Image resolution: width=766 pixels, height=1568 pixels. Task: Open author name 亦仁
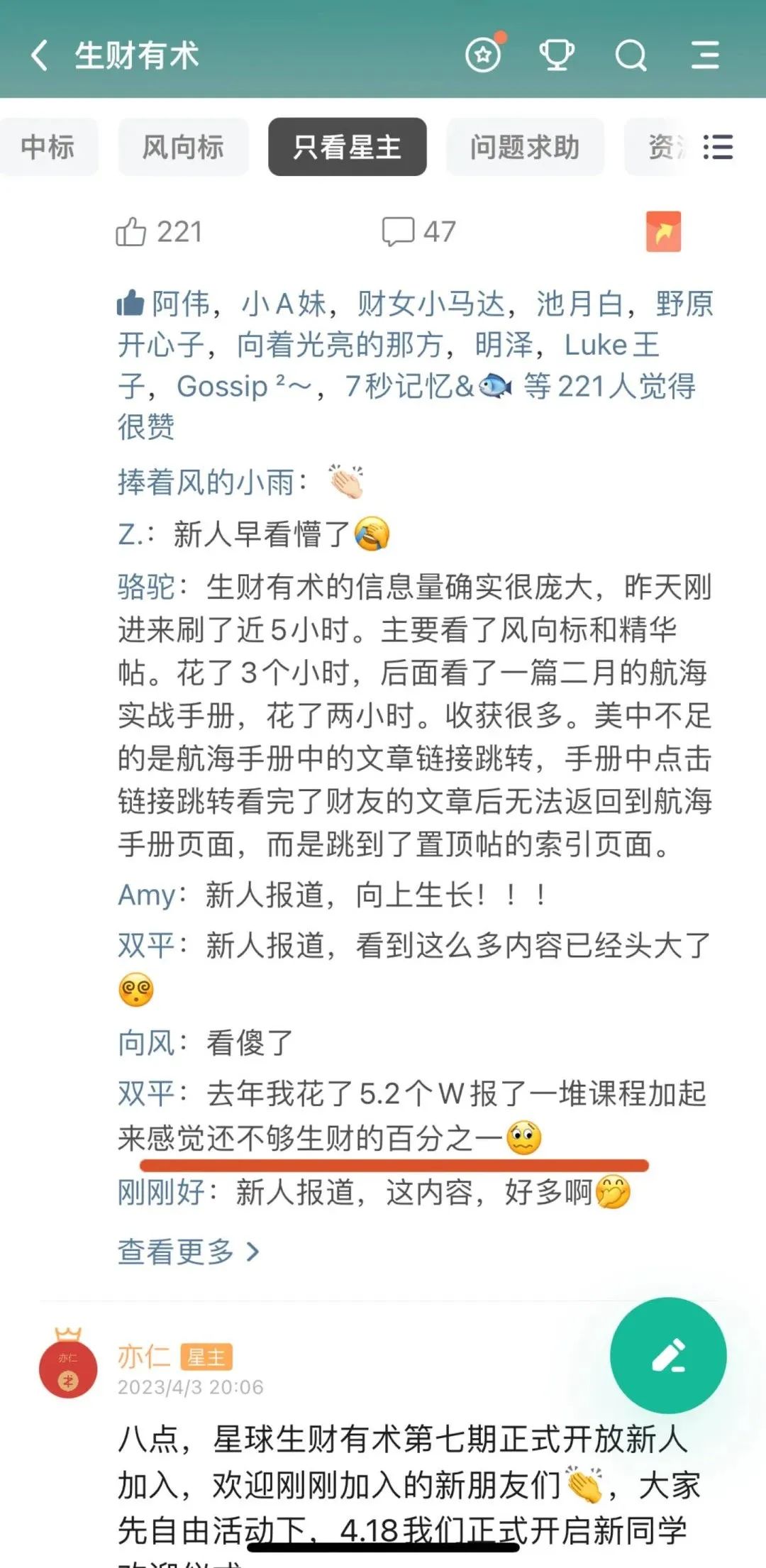tap(143, 1357)
